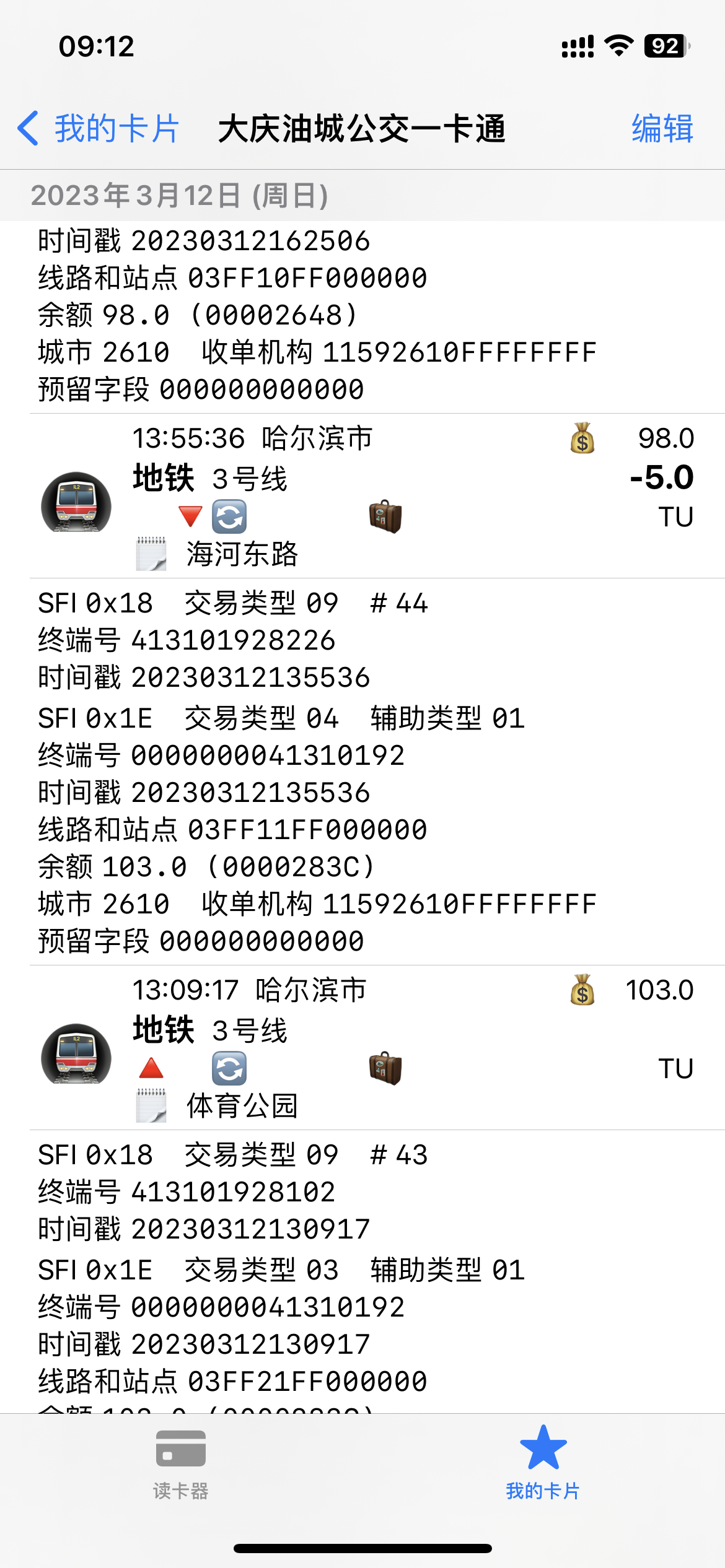
Task: Switch to the 读卡器 tab
Action: [x=181, y=1464]
